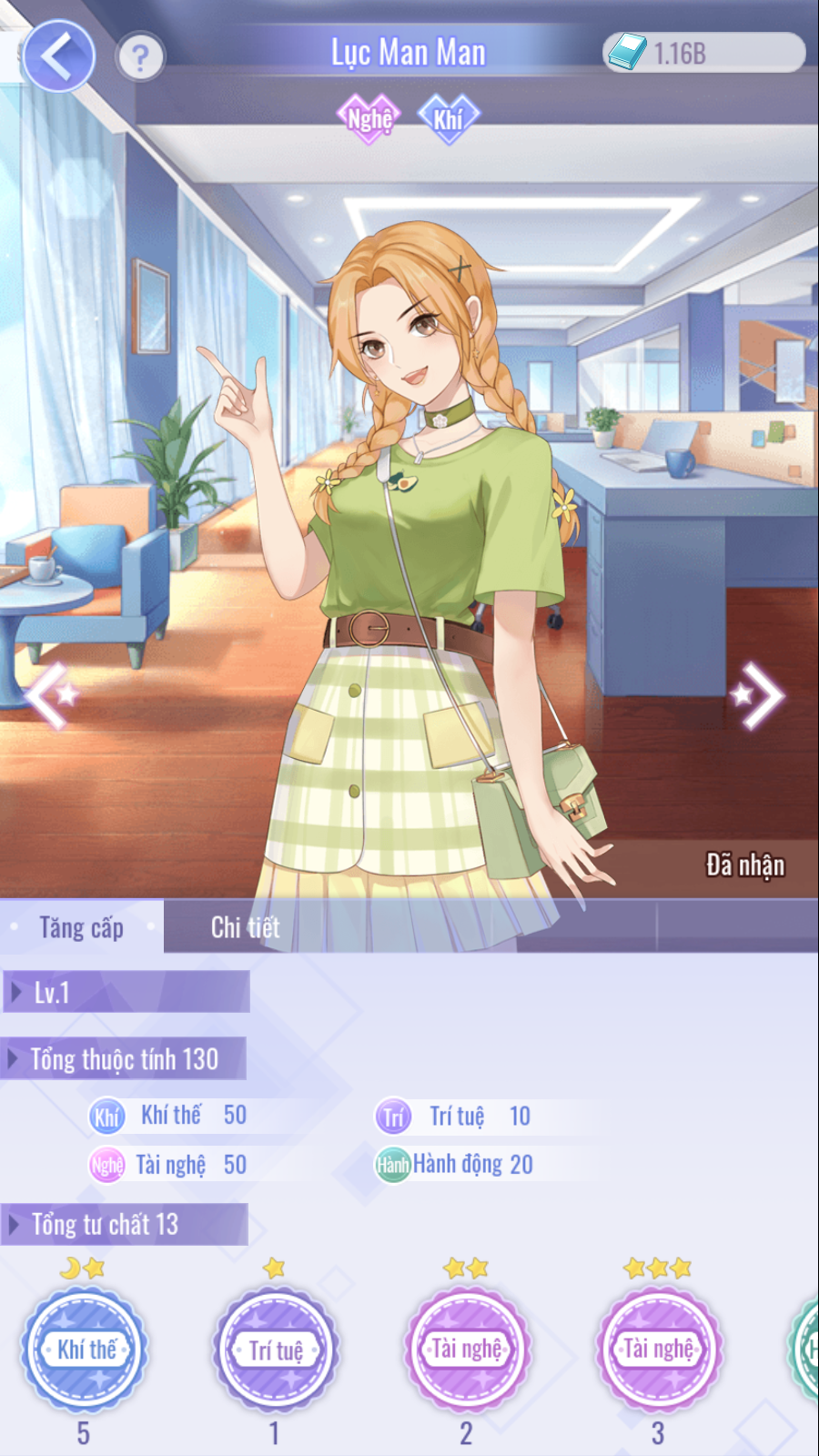Open the three-star Tài nghệ badge
The image size is (819, 1456).
coord(658,1349)
